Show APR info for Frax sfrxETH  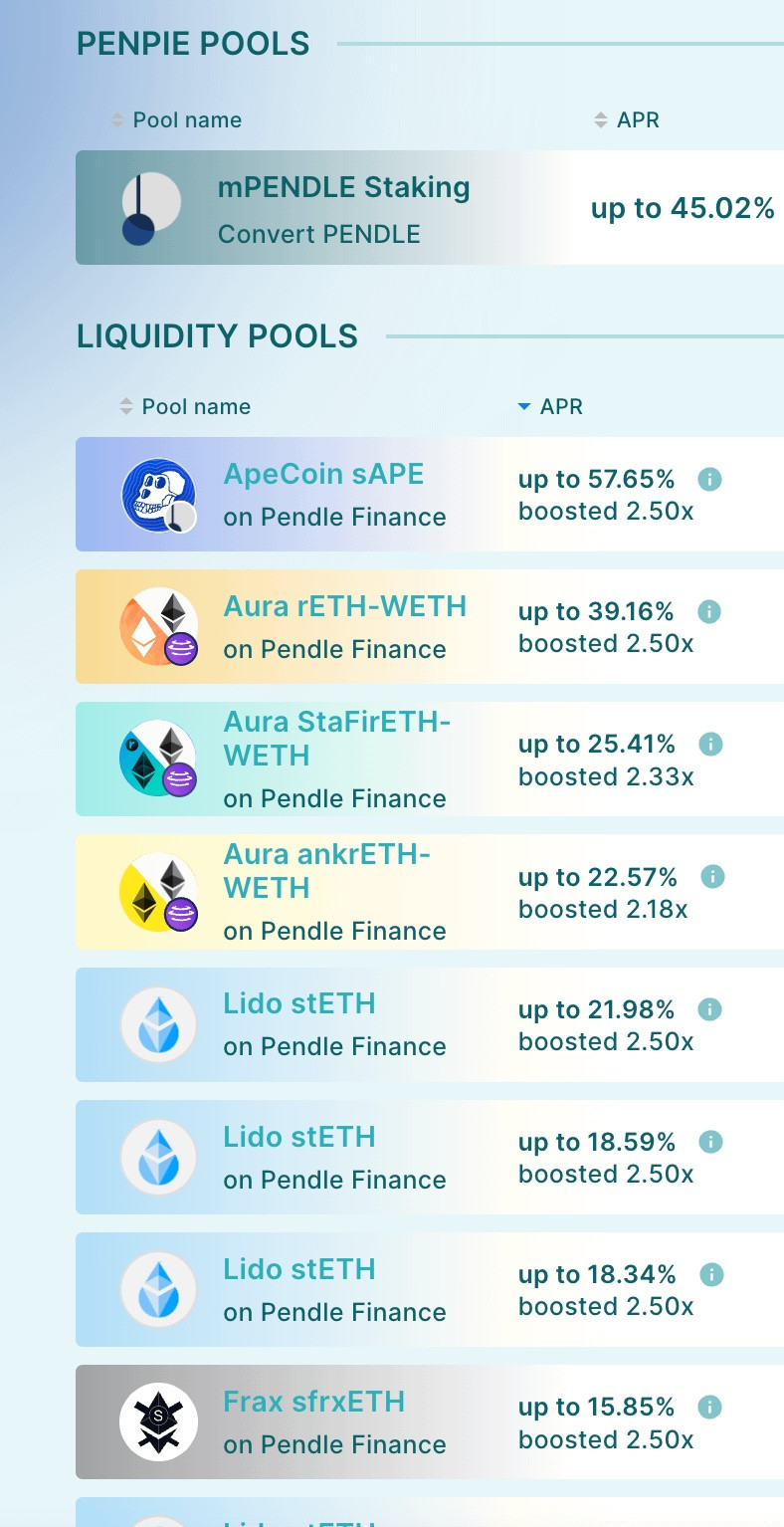point(709,1408)
